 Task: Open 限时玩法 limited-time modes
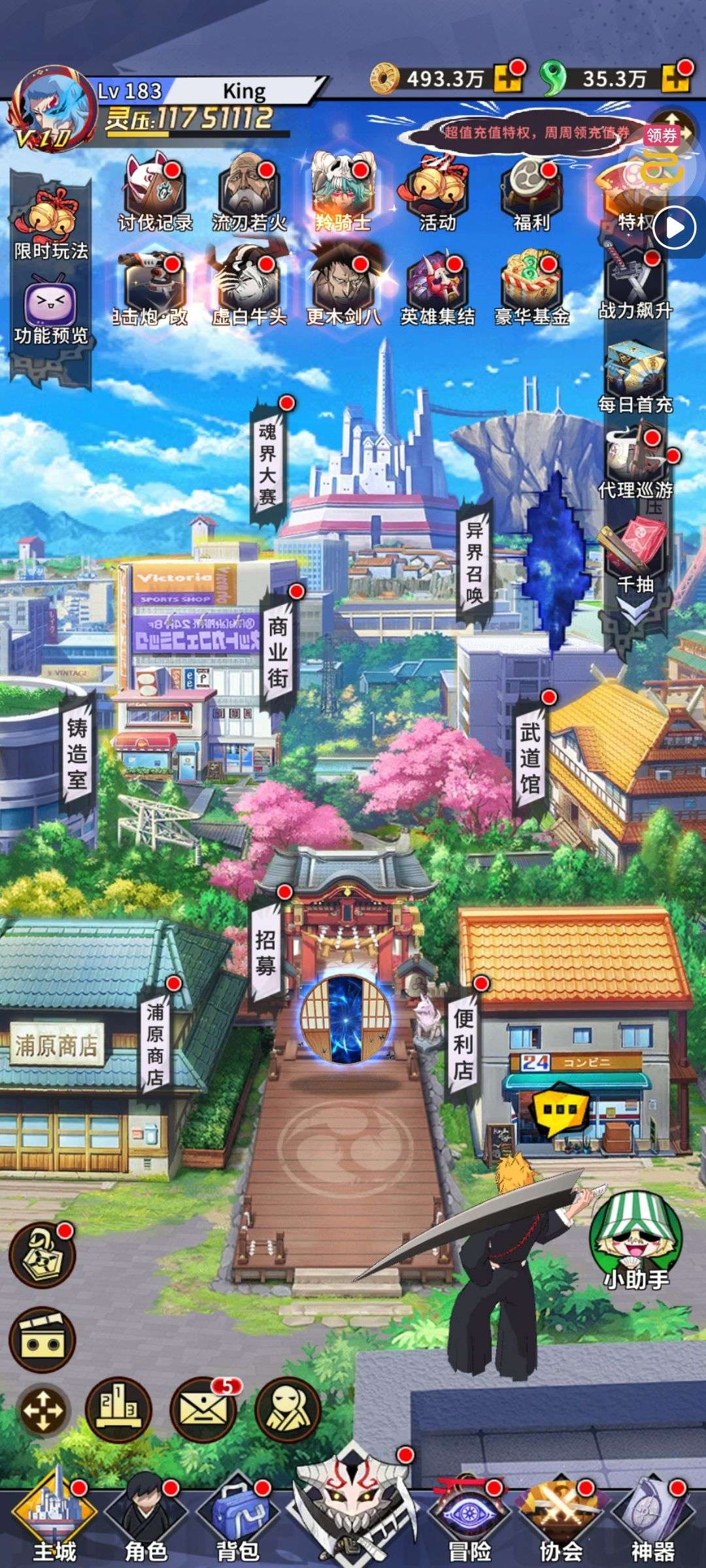(x=50, y=222)
